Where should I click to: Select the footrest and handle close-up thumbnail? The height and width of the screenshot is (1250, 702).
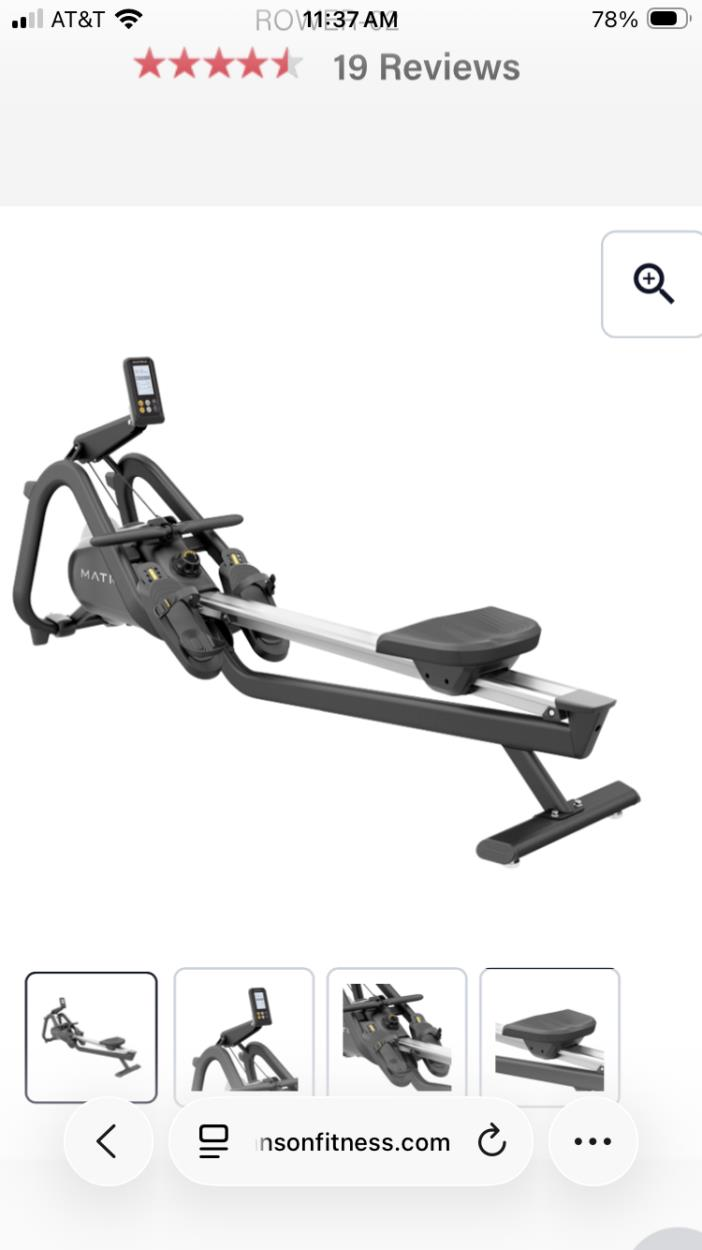click(x=396, y=1036)
